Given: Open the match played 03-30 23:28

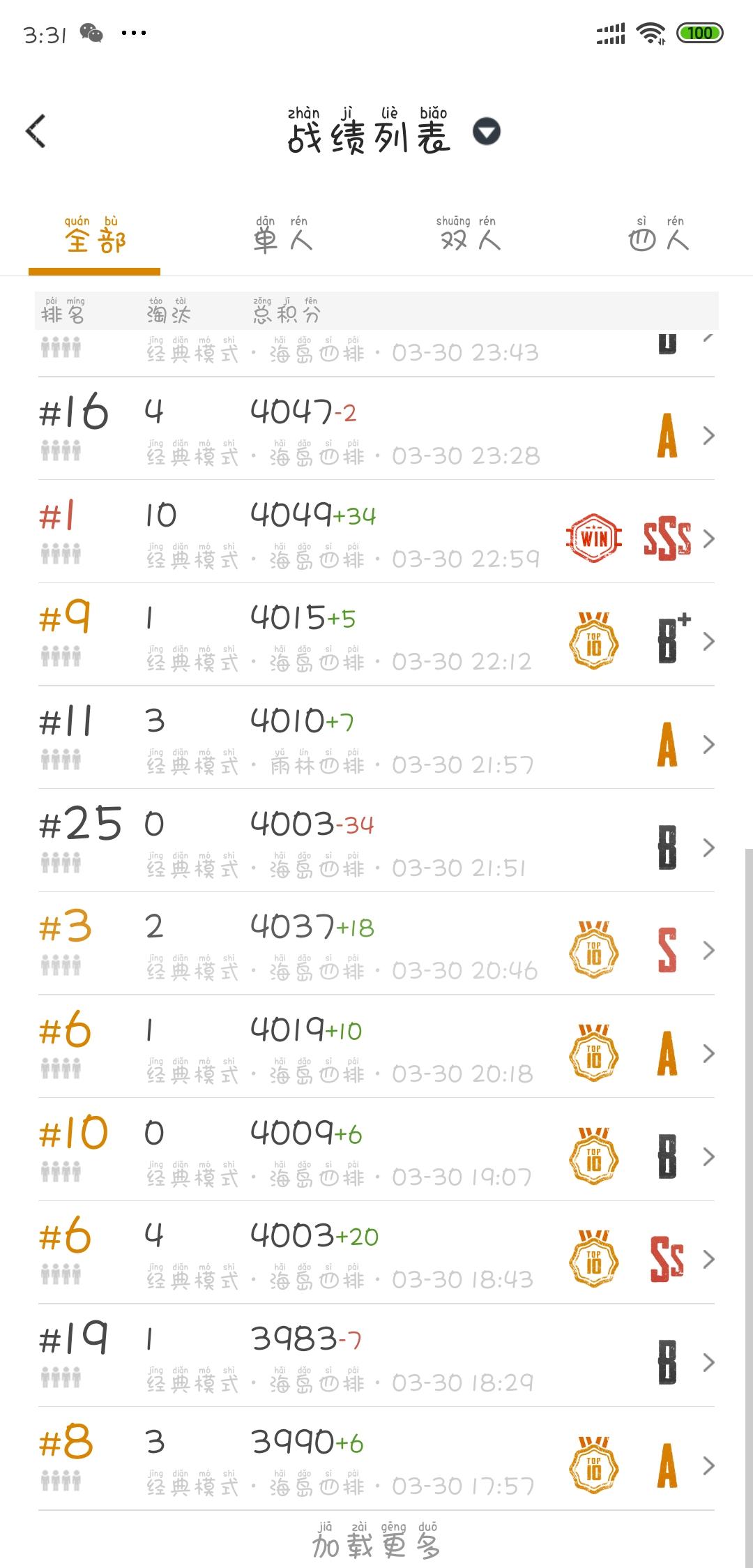Looking at the screenshot, I should coord(376,429).
